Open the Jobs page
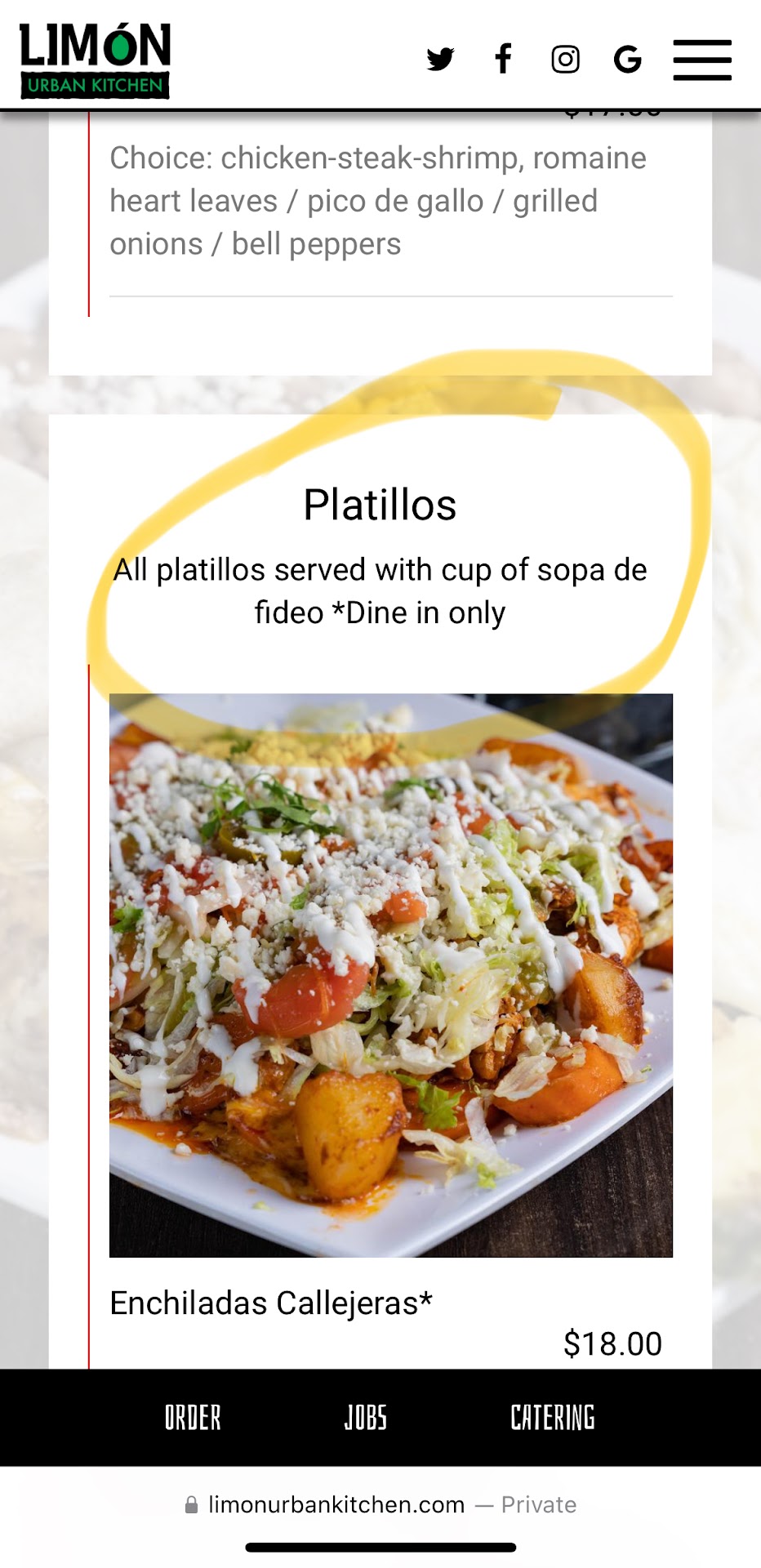This screenshot has width=761, height=1568. pos(365,1417)
